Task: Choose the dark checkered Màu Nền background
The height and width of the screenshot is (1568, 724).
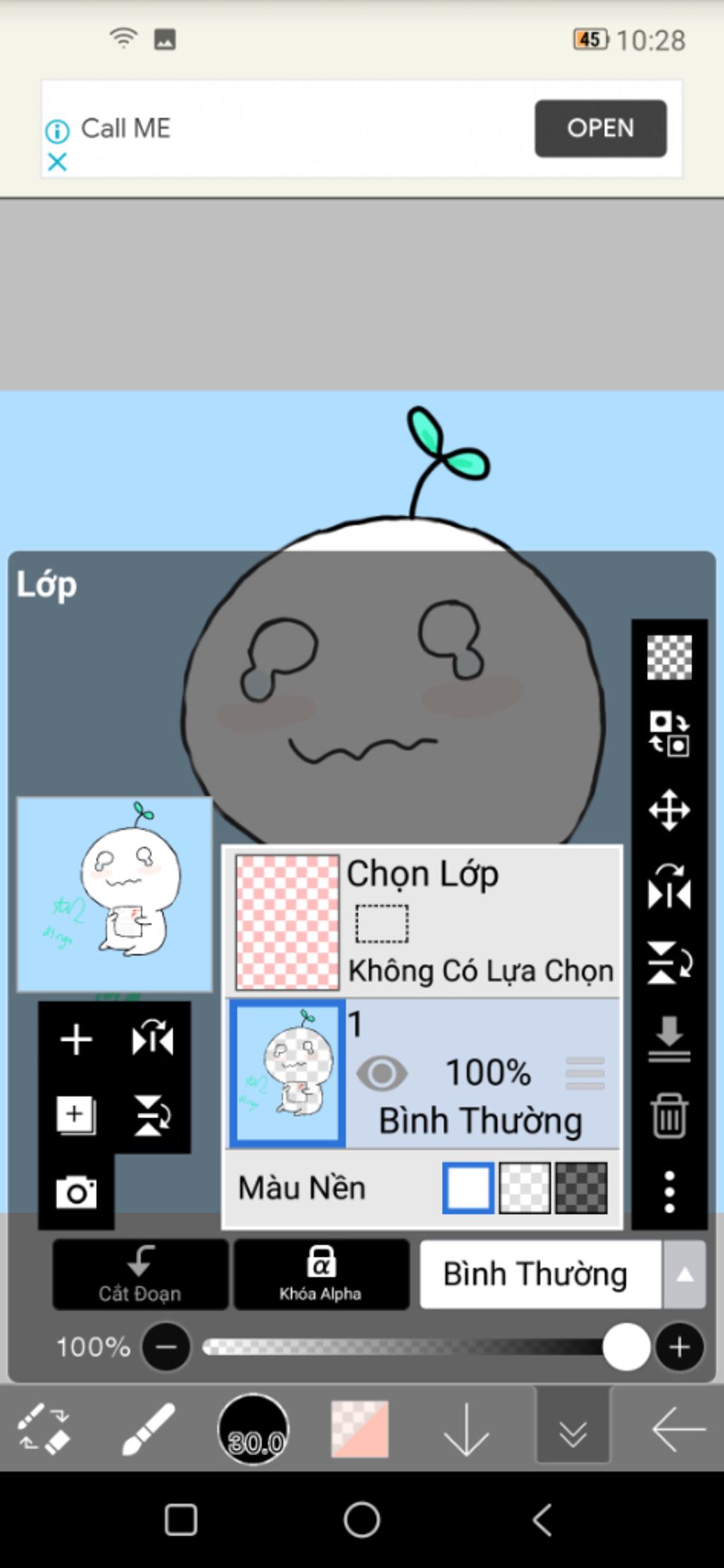Action: pyautogui.click(x=581, y=1188)
